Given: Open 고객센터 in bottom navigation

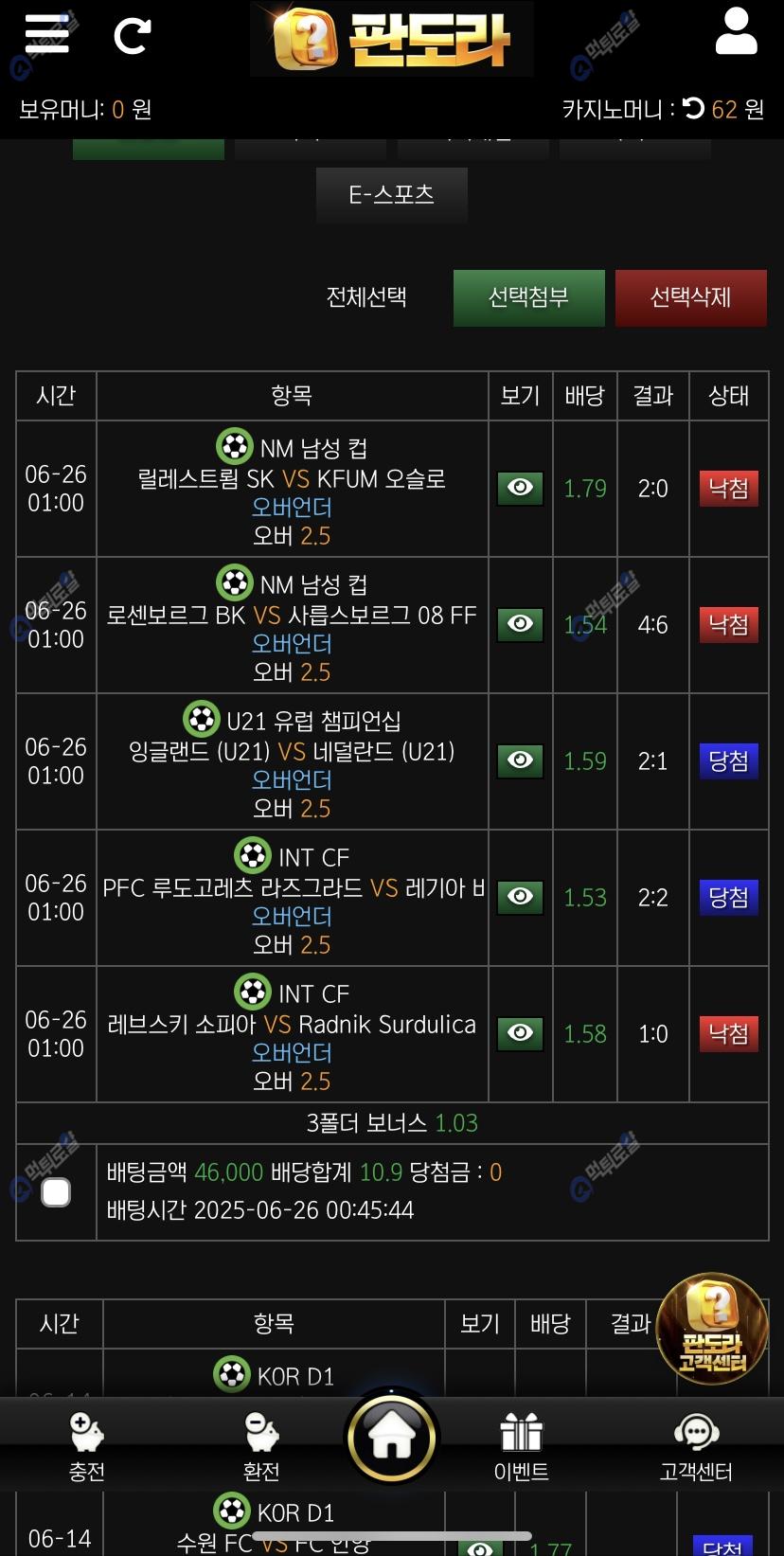Looking at the screenshot, I should [x=696, y=1447].
